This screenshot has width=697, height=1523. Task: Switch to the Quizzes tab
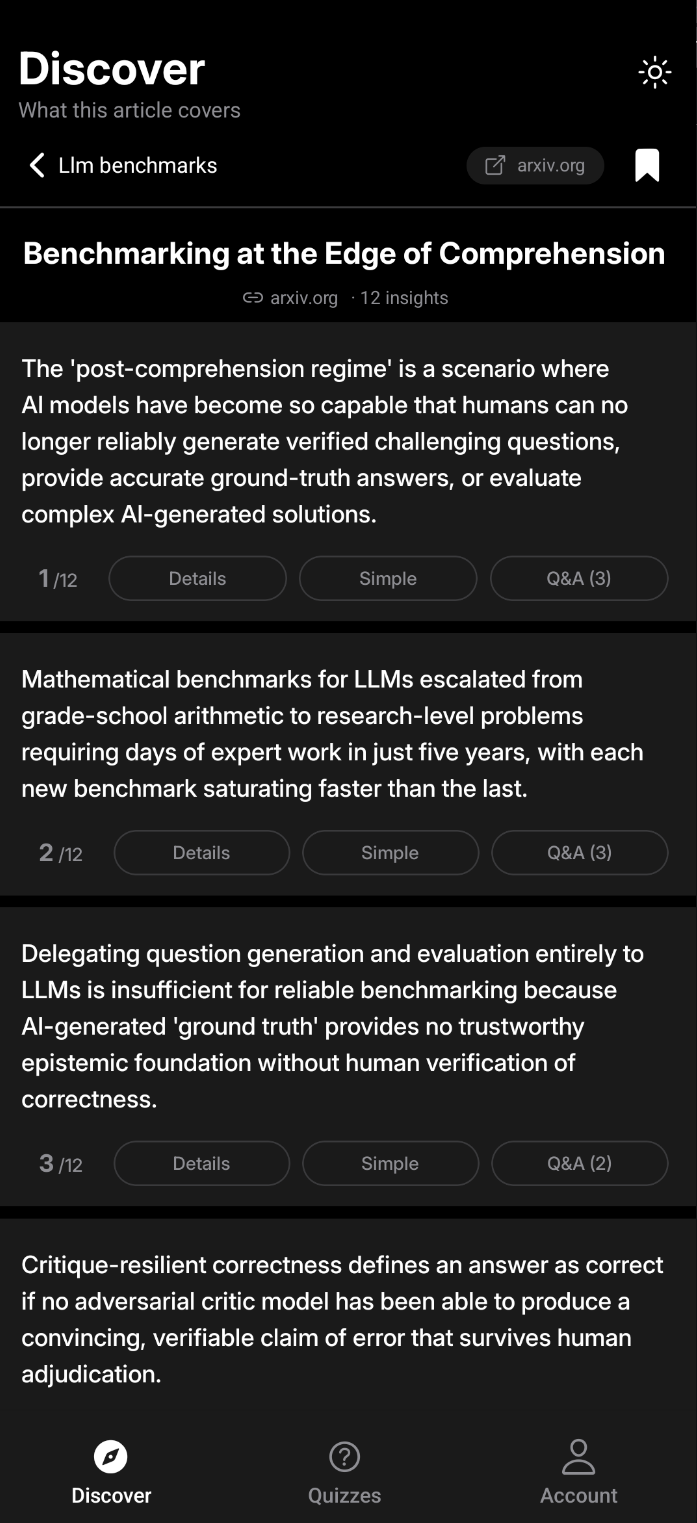click(x=344, y=1473)
